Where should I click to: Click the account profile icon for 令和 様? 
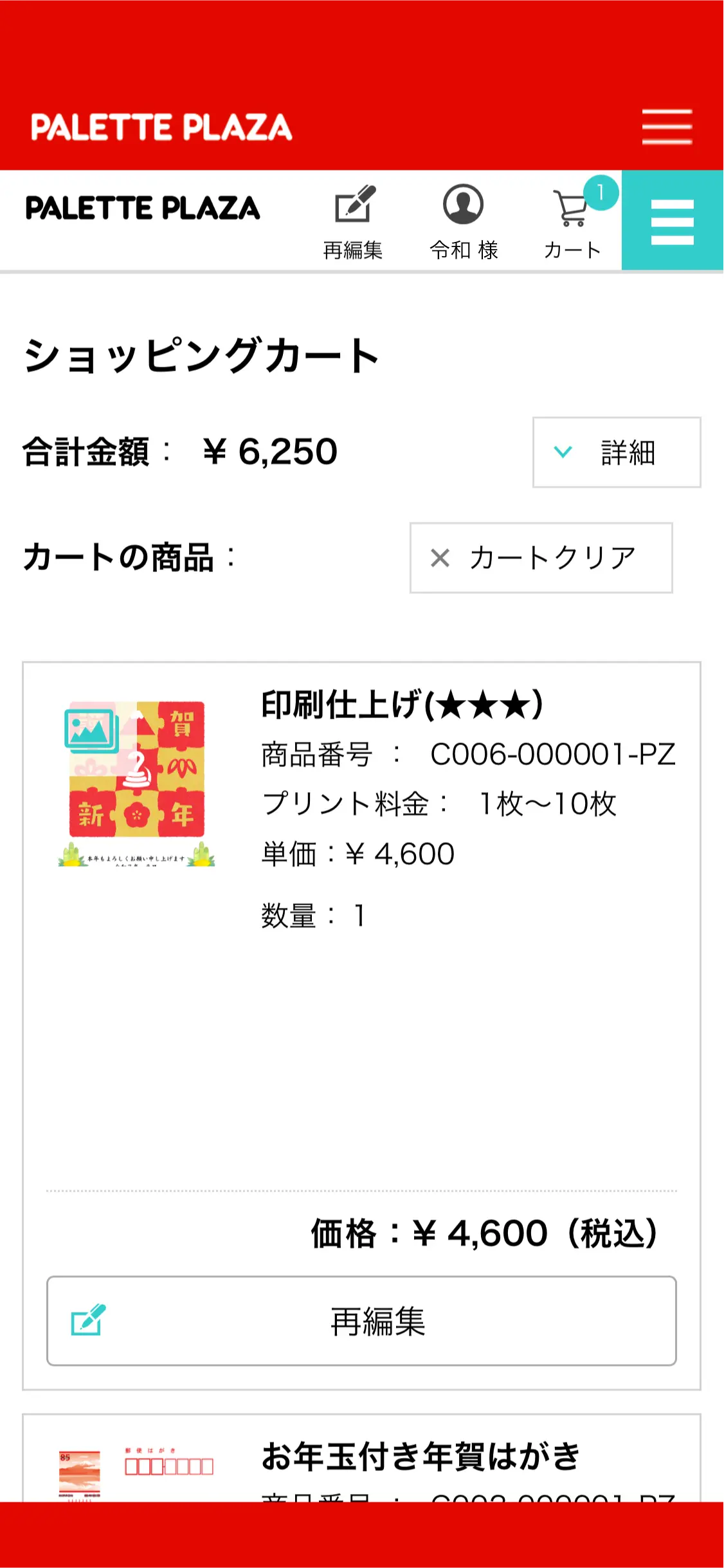click(x=464, y=205)
